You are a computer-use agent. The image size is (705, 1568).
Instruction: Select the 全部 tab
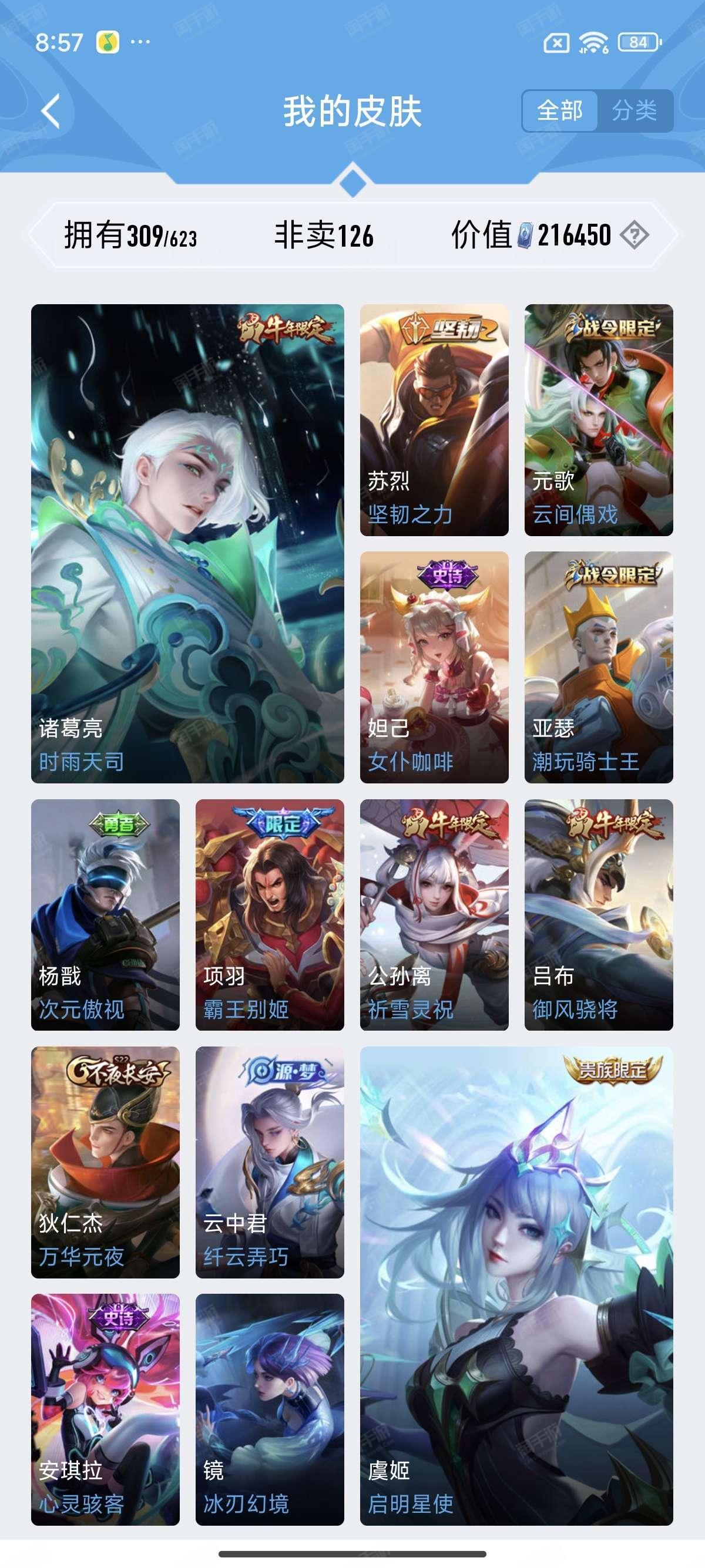coord(559,111)
